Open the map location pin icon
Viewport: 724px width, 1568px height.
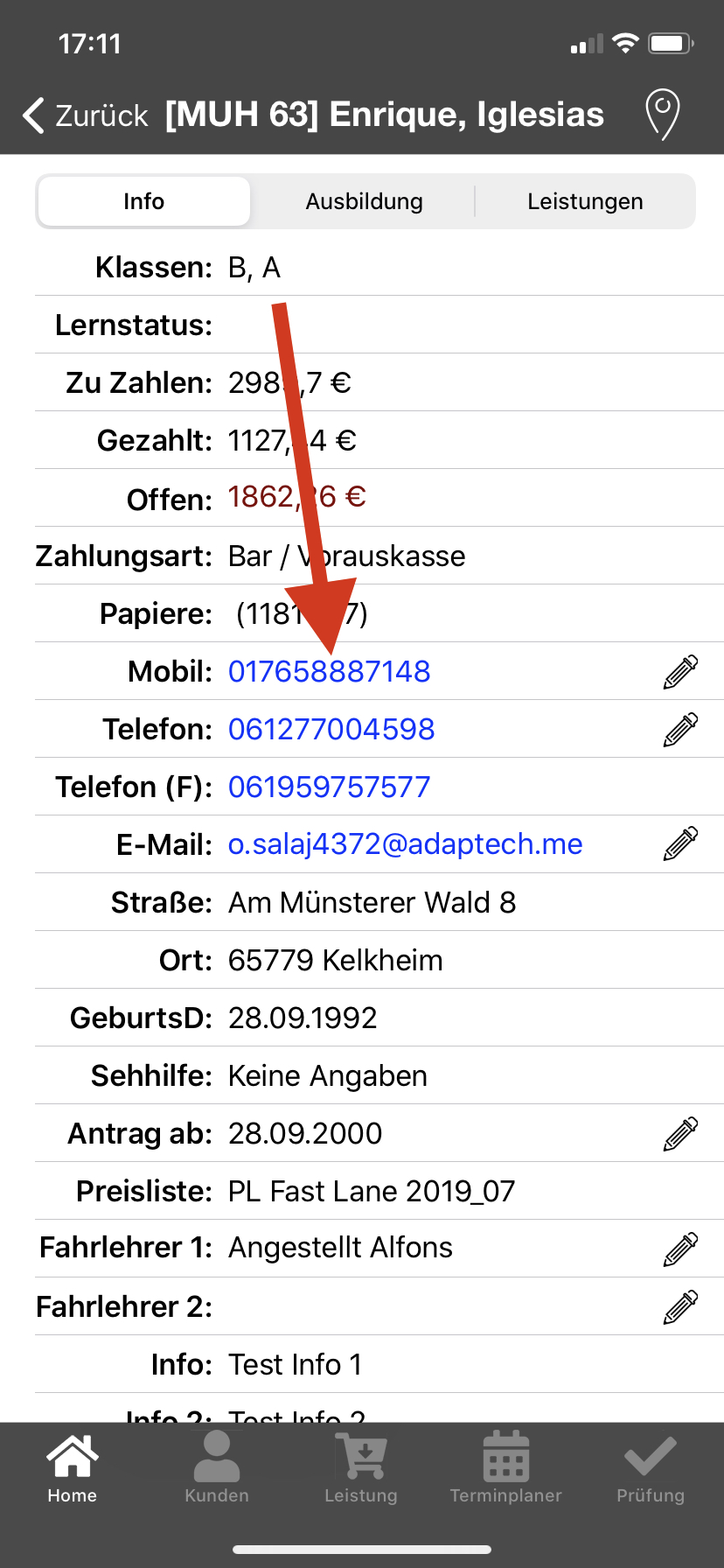point(662,114)
